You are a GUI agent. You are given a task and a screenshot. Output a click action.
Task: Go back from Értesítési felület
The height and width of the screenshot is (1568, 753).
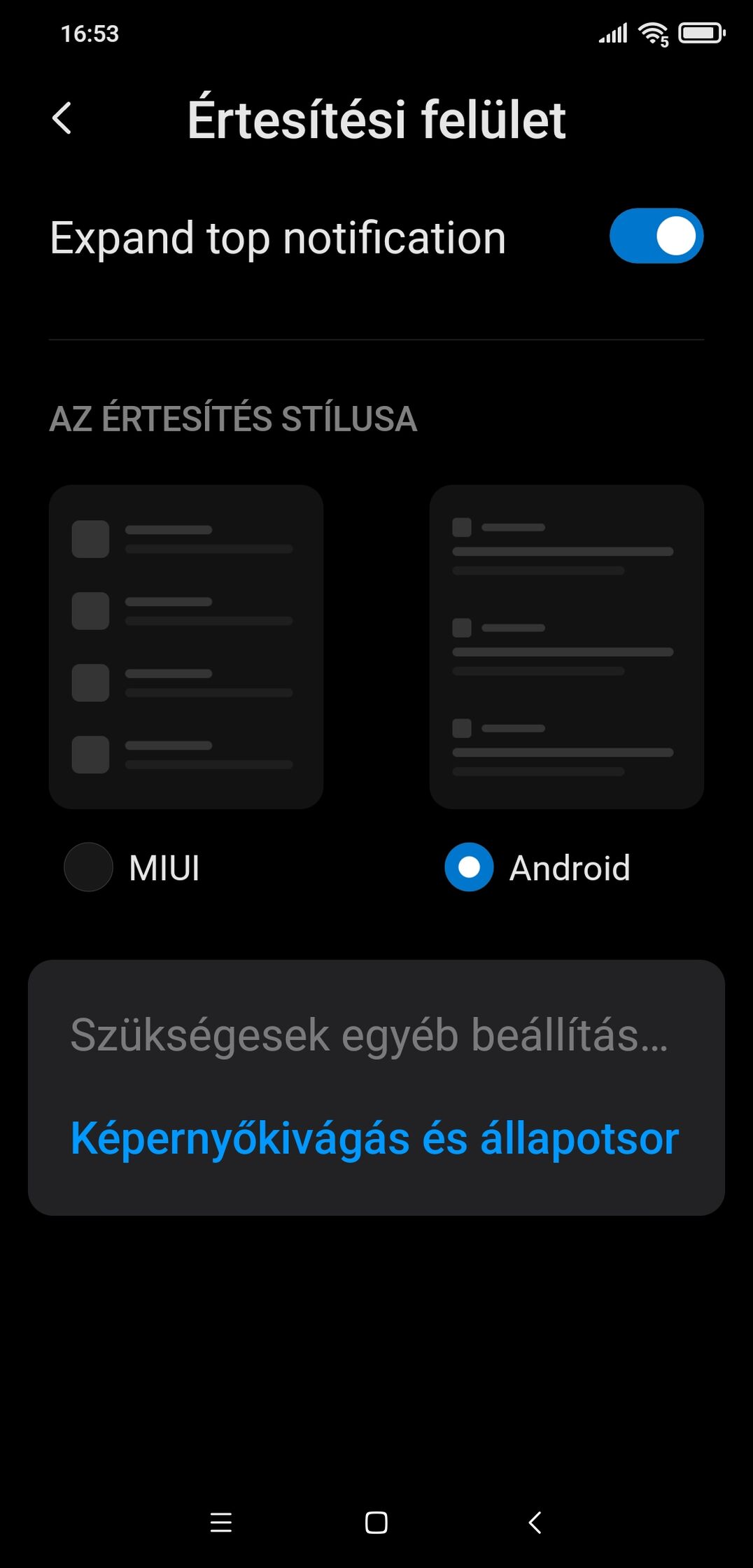62,118
